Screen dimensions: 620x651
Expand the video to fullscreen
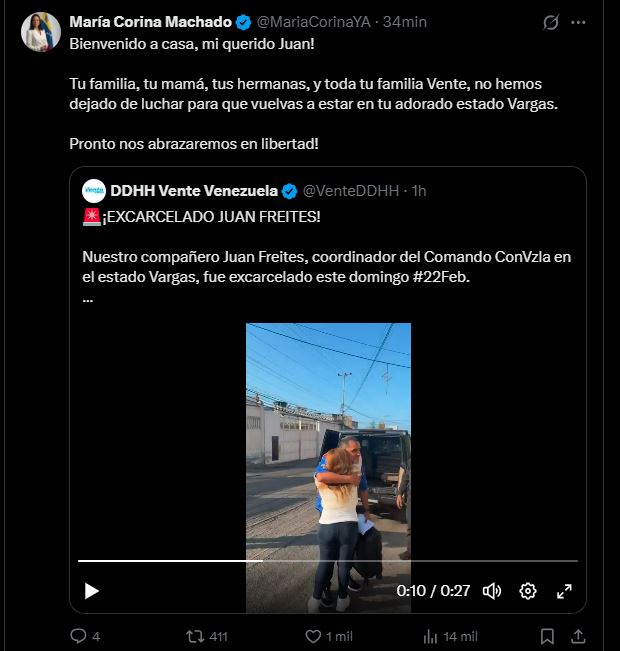(564, 590)
